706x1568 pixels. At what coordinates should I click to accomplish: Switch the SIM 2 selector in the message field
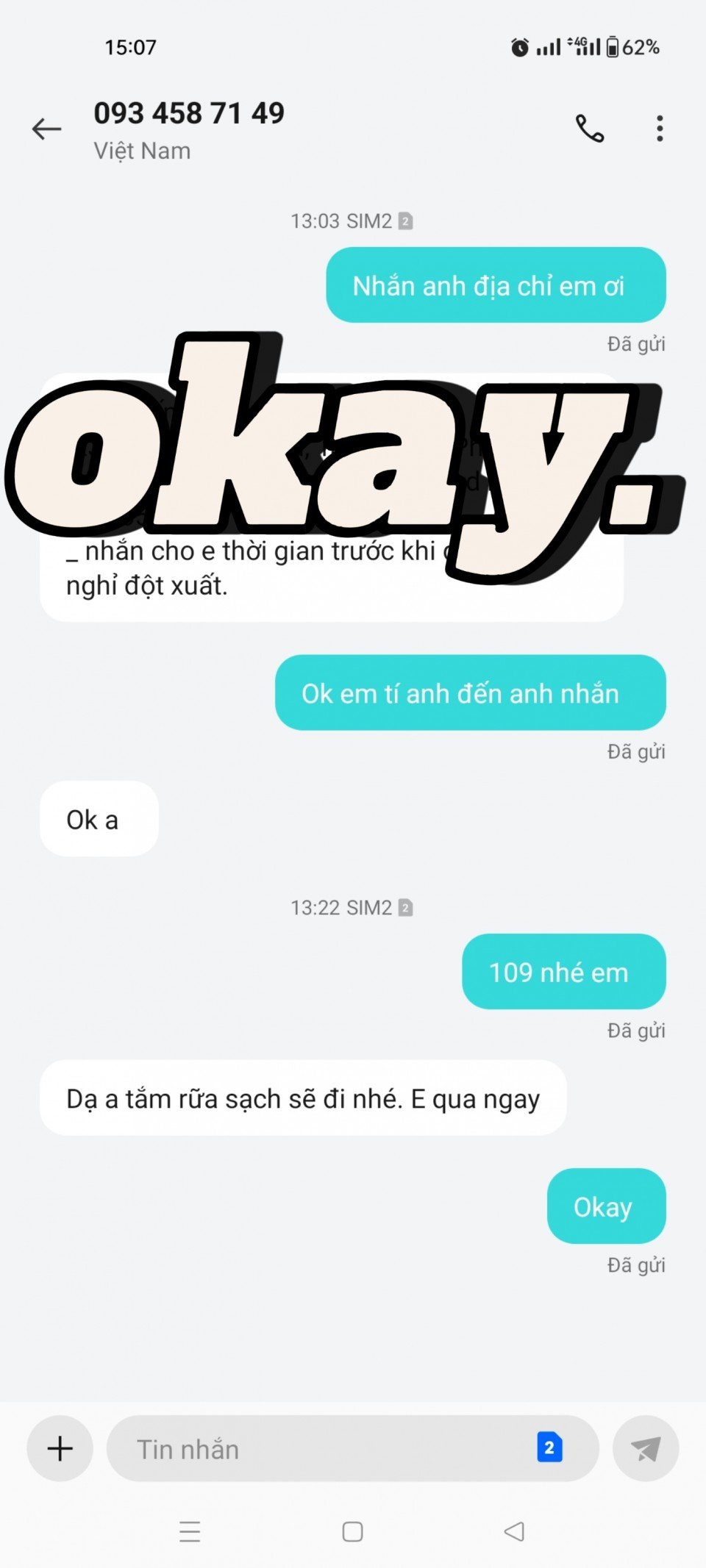tap(549, 1447)
